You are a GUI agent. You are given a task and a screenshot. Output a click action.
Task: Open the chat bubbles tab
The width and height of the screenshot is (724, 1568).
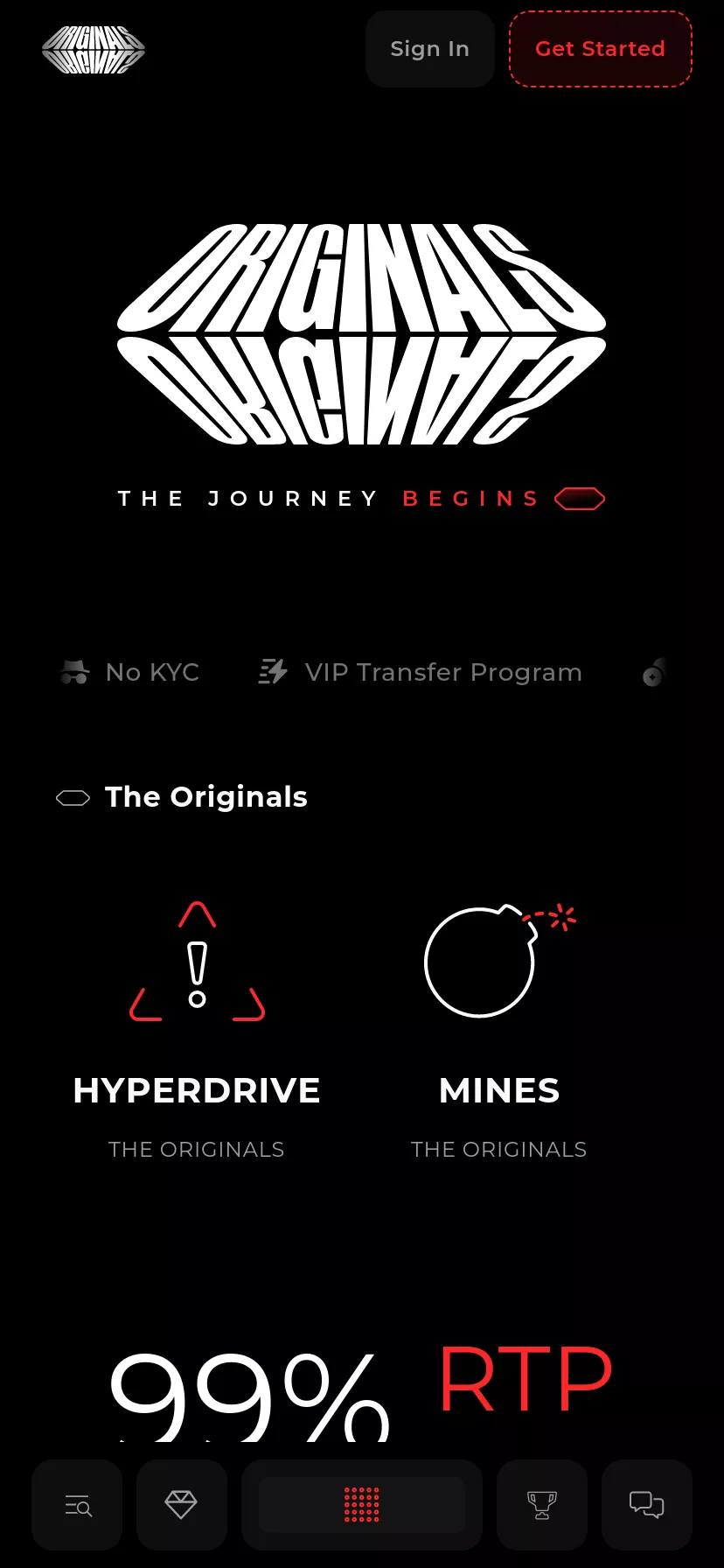click(x=647, y=1505)
